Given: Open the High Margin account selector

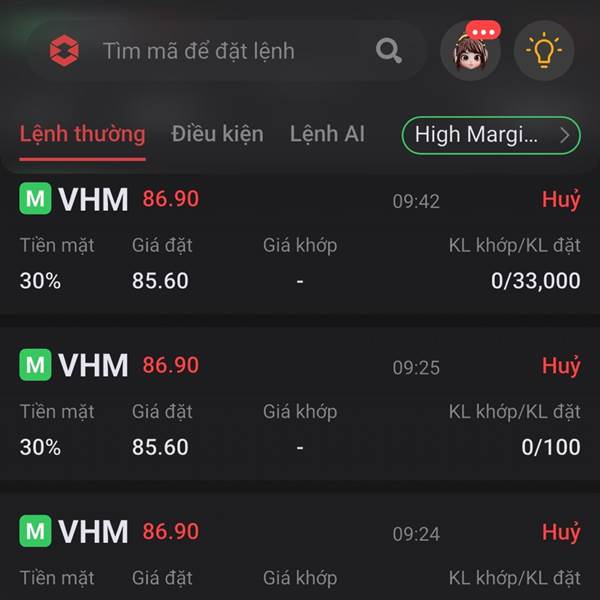Looking at the screenshot, I should click(491, 135).
